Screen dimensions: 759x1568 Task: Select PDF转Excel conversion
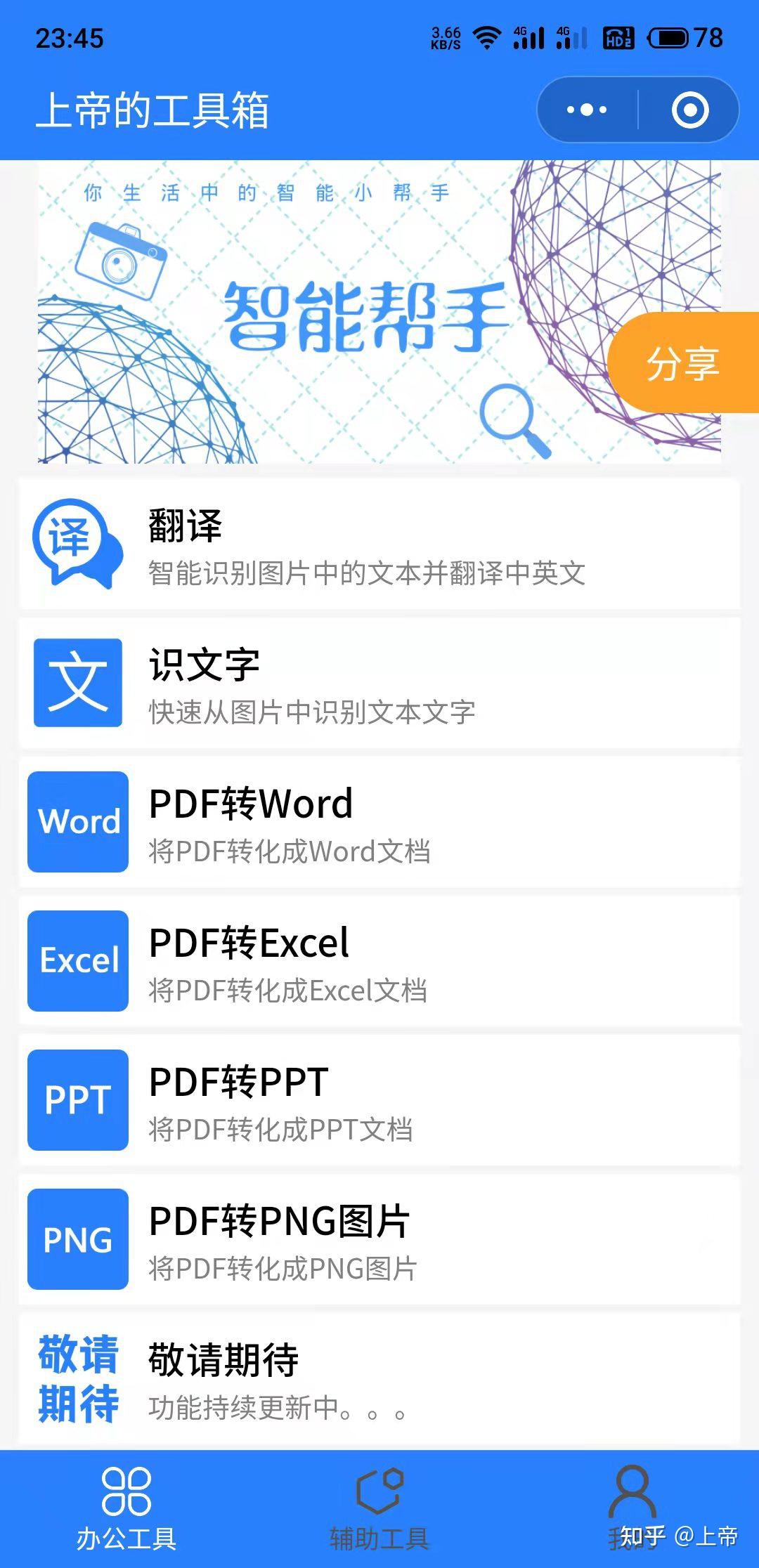click(379, 961)
